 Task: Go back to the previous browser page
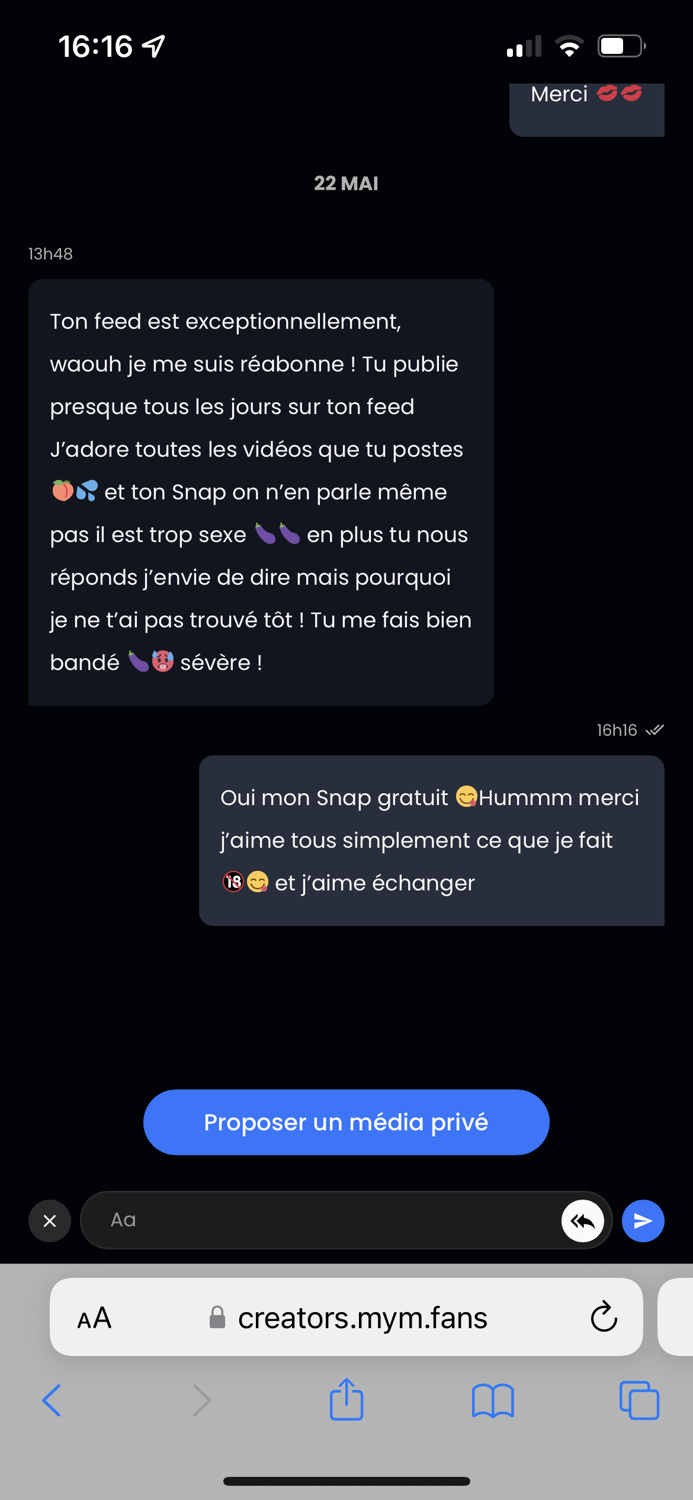[52, 1400]
